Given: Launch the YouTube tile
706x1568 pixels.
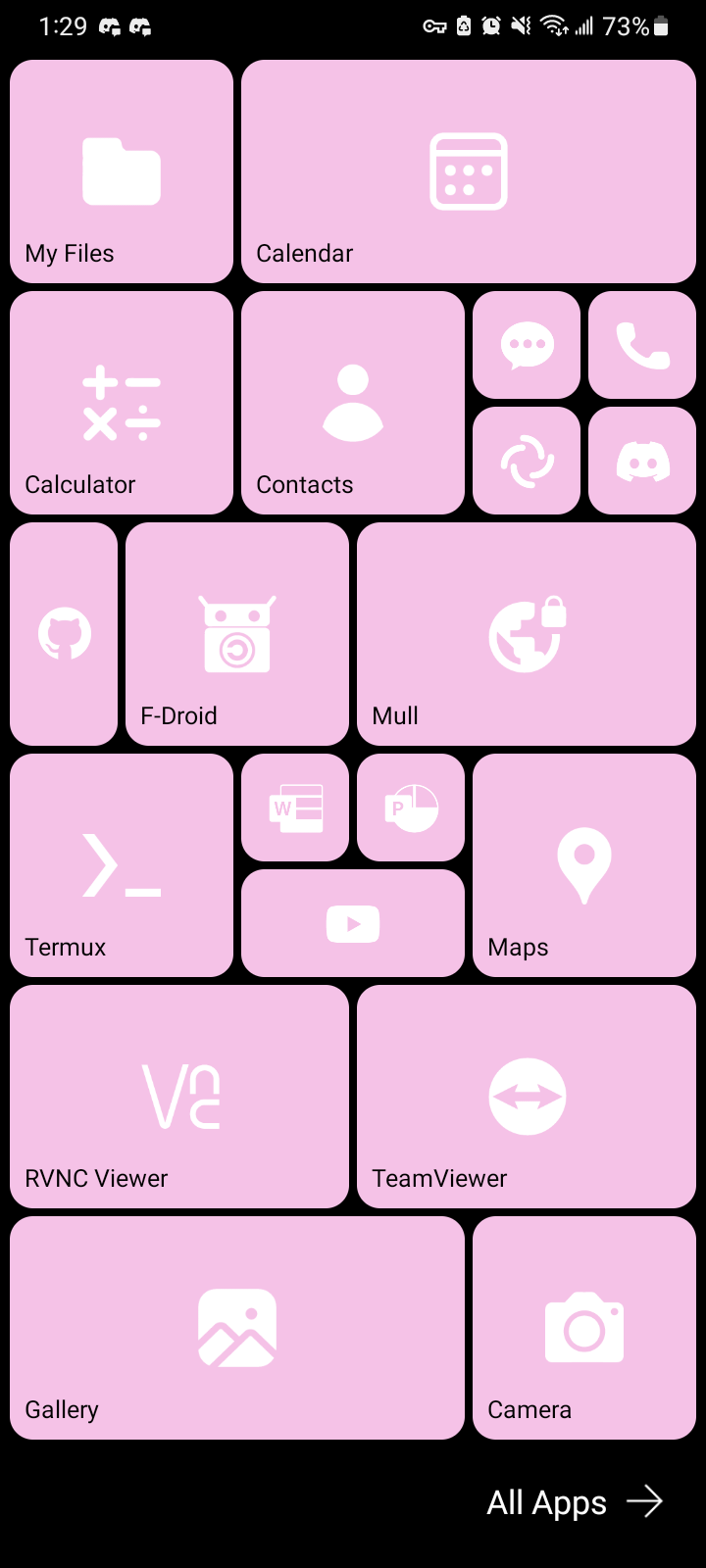Looking at the screenshot, I should [353, 923].
